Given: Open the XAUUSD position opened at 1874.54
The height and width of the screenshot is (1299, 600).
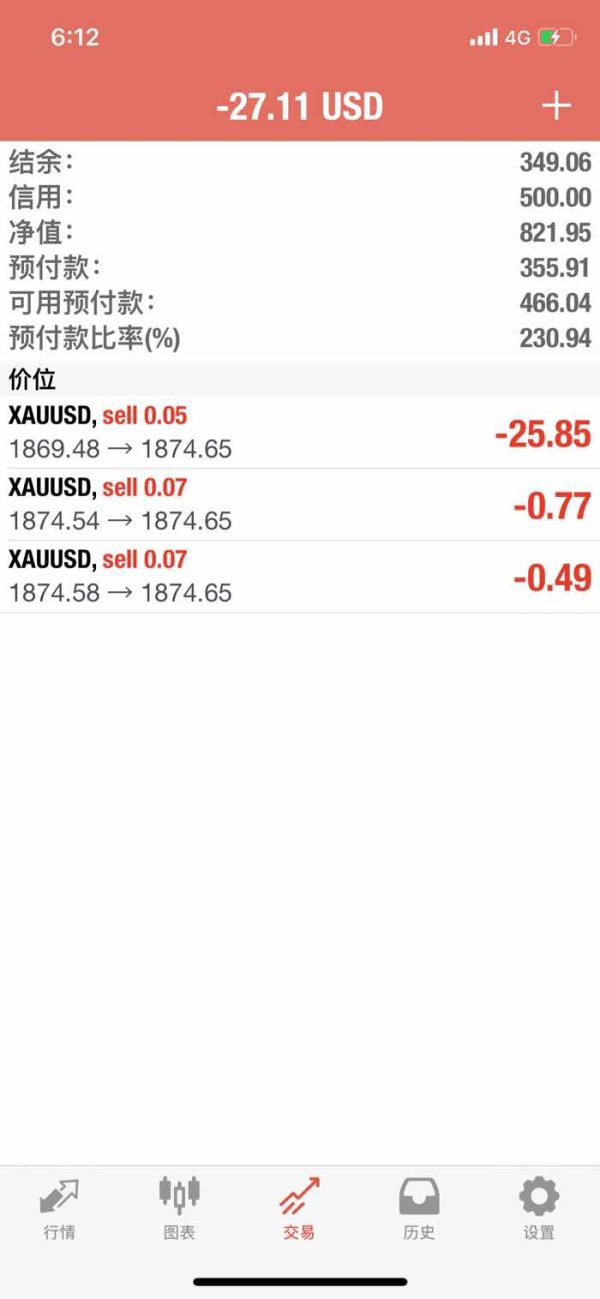Looking at the screenshot, I should 300,504.
